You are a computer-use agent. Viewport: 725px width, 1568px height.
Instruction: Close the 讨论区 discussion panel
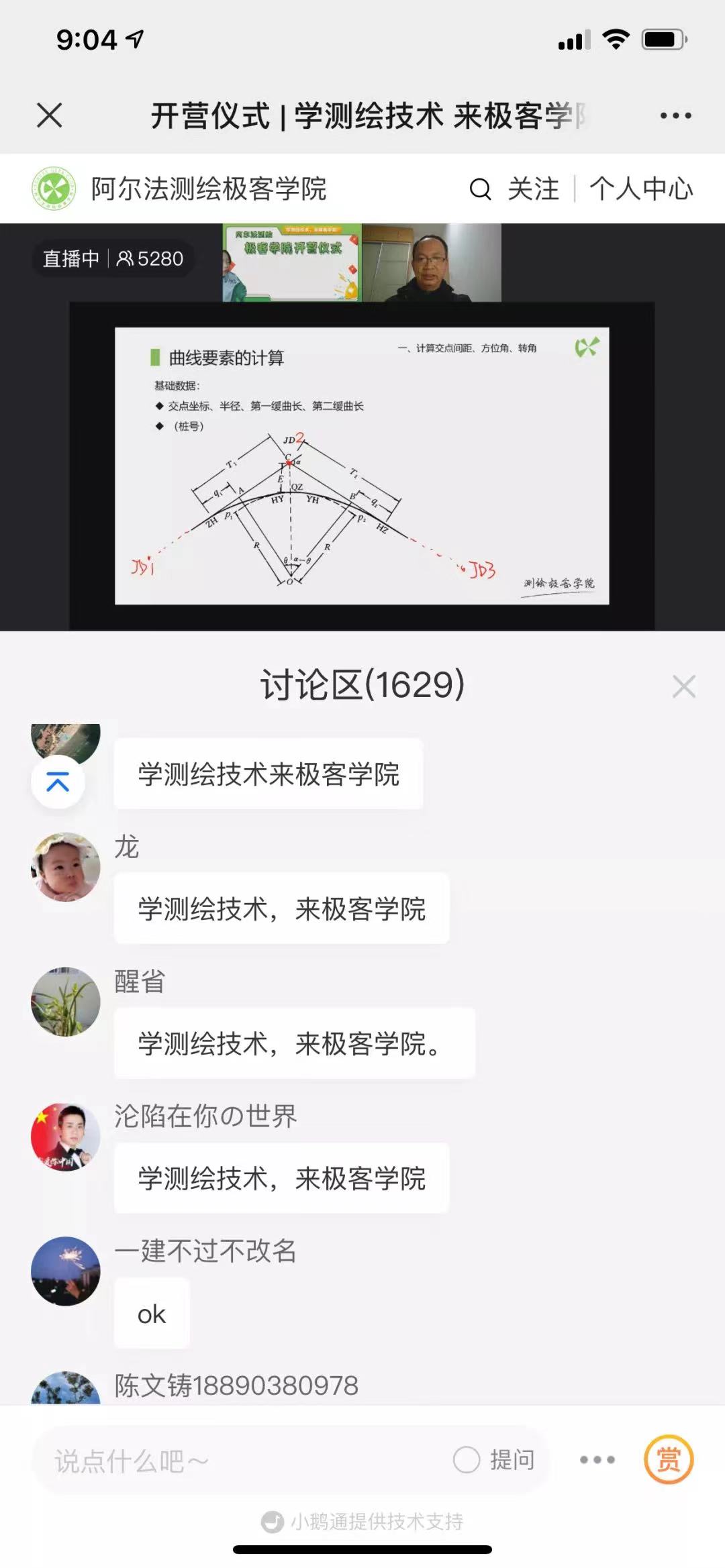pyautogui.click(x=683, y=686)
